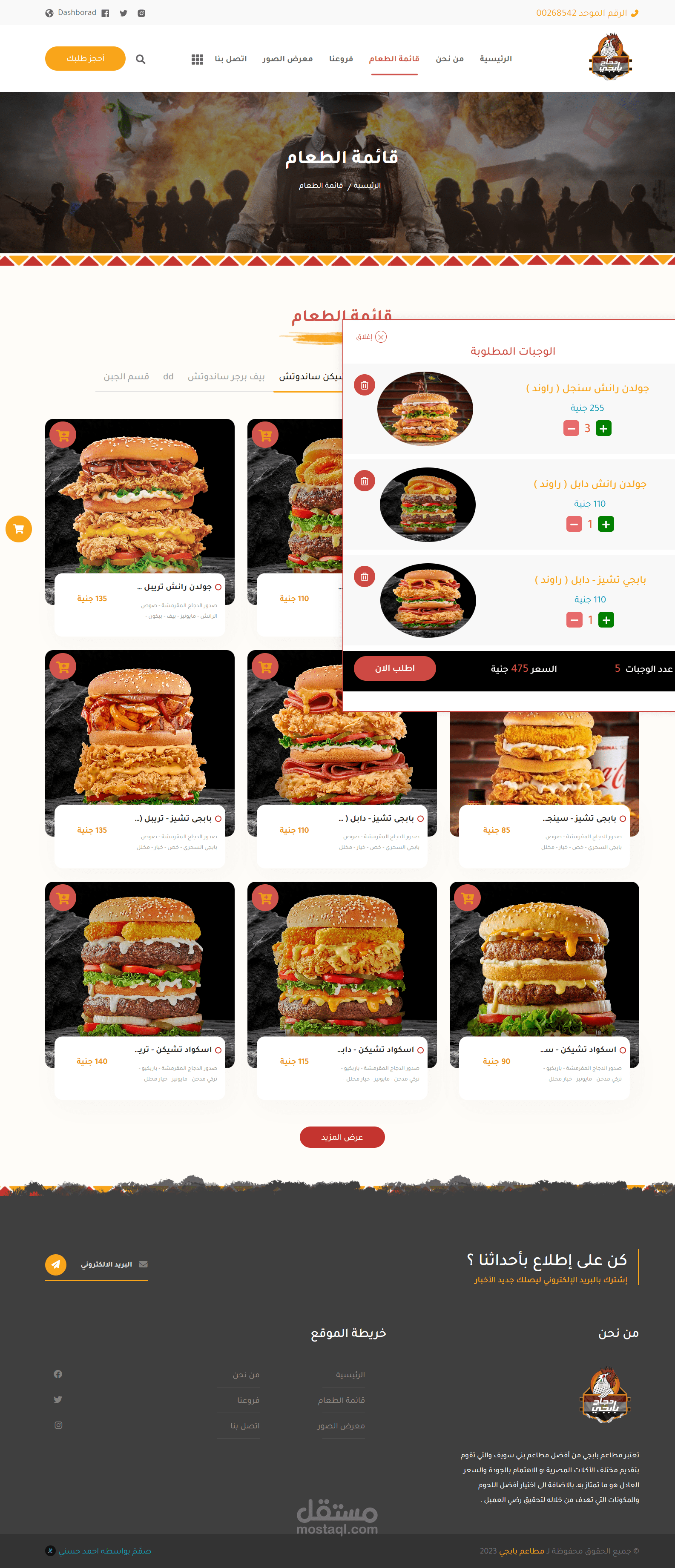
Task: Open معرض الصور from navigation
Action: click(287, 59)
